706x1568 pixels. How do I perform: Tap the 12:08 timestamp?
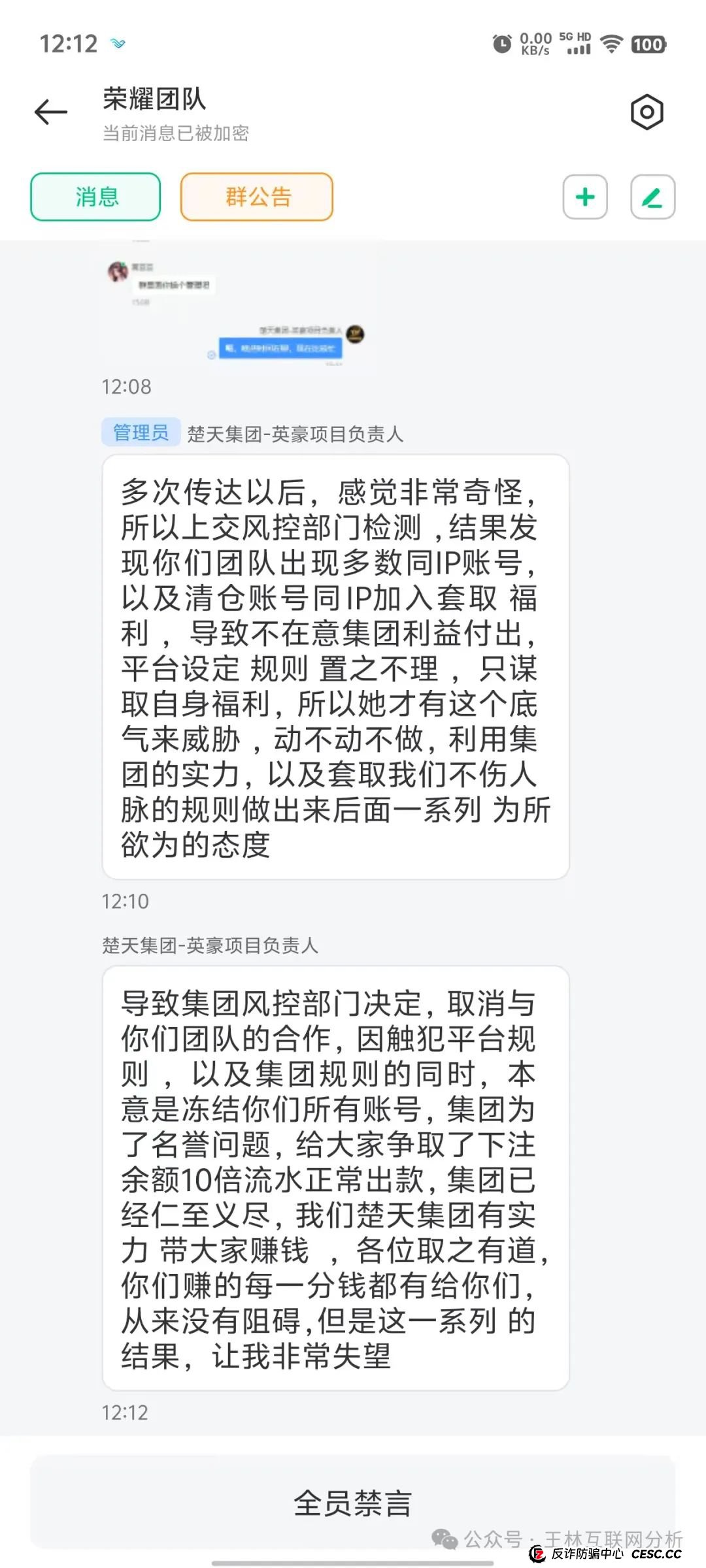[x=127, y=387]
